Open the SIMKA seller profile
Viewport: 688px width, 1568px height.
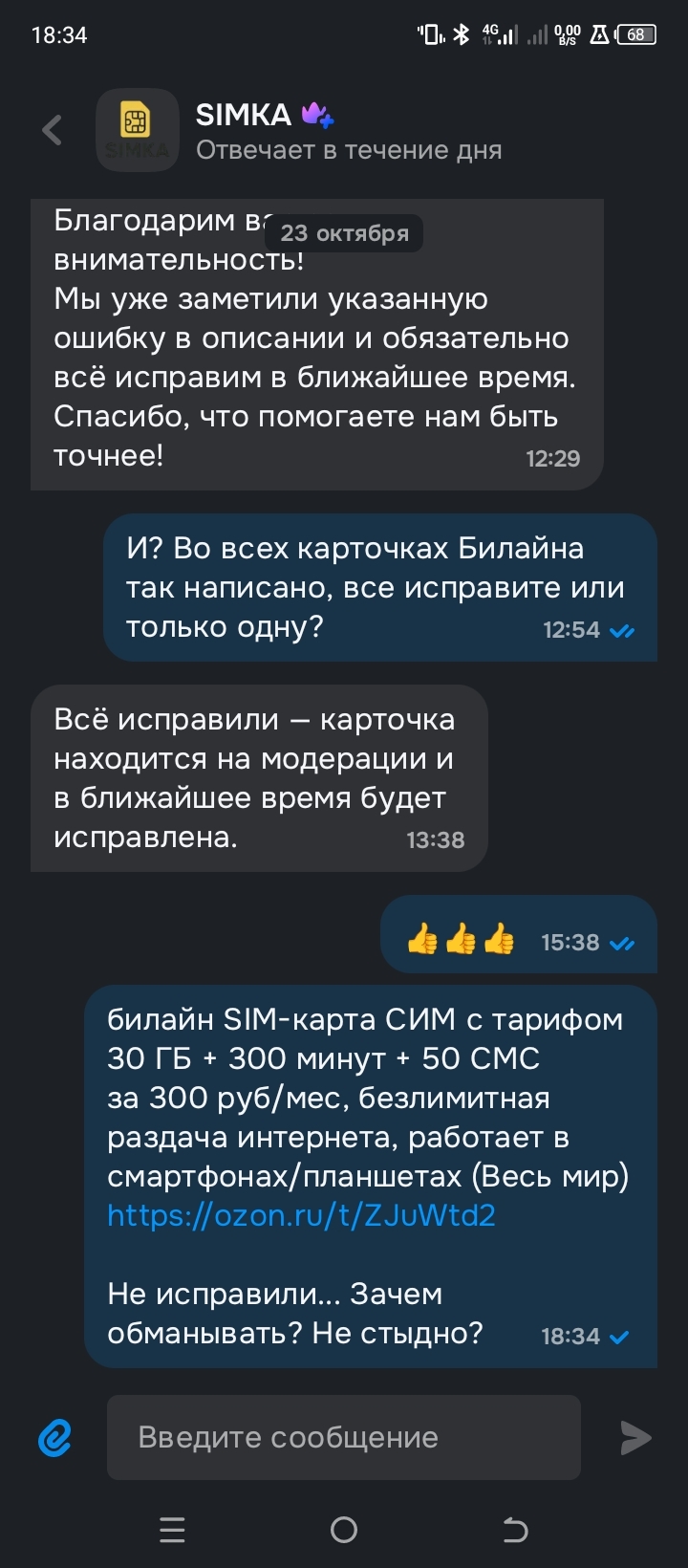coord(244,116)
